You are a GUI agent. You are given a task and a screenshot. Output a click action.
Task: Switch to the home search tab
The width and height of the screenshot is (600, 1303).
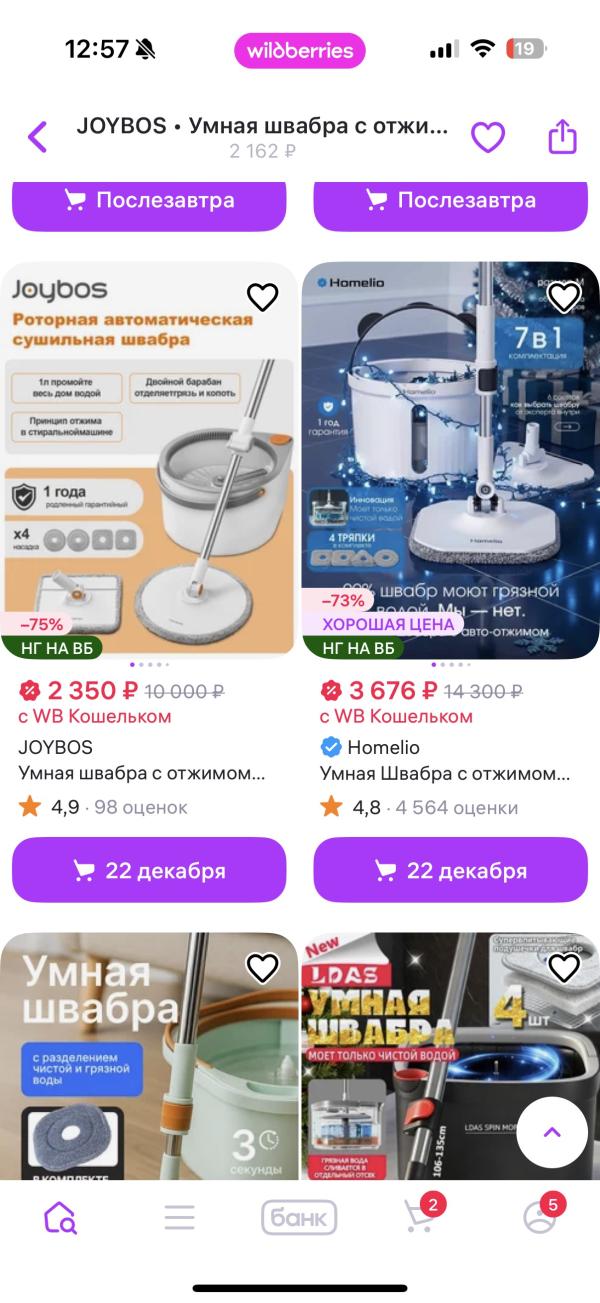(x=60, y=1217)
